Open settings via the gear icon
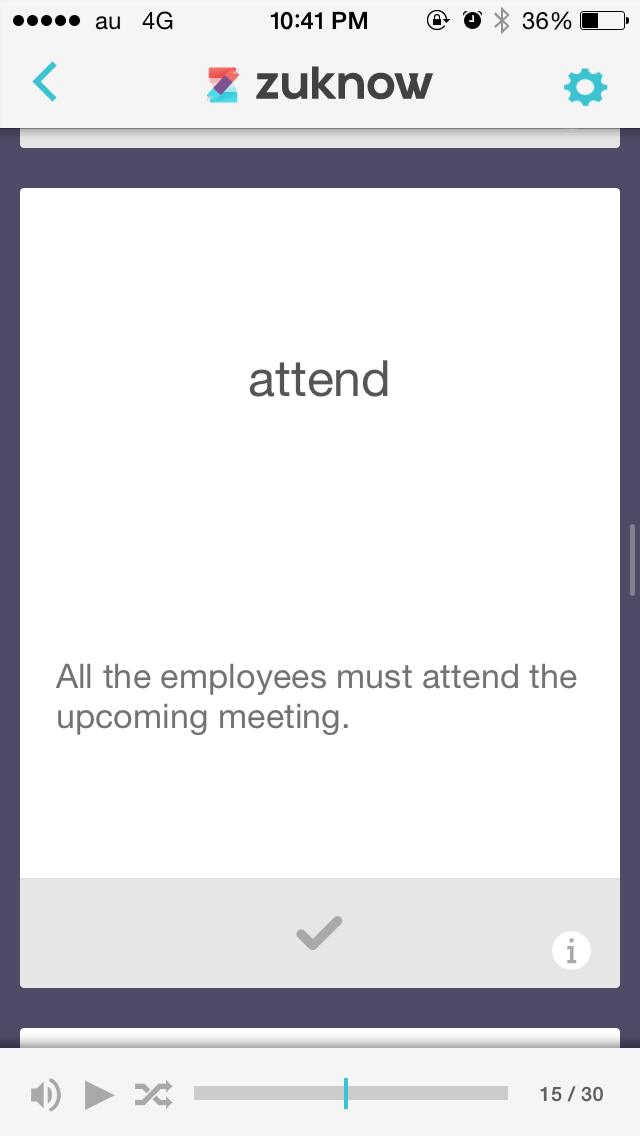The image size is (640, 1136). [x=585, y=87]
